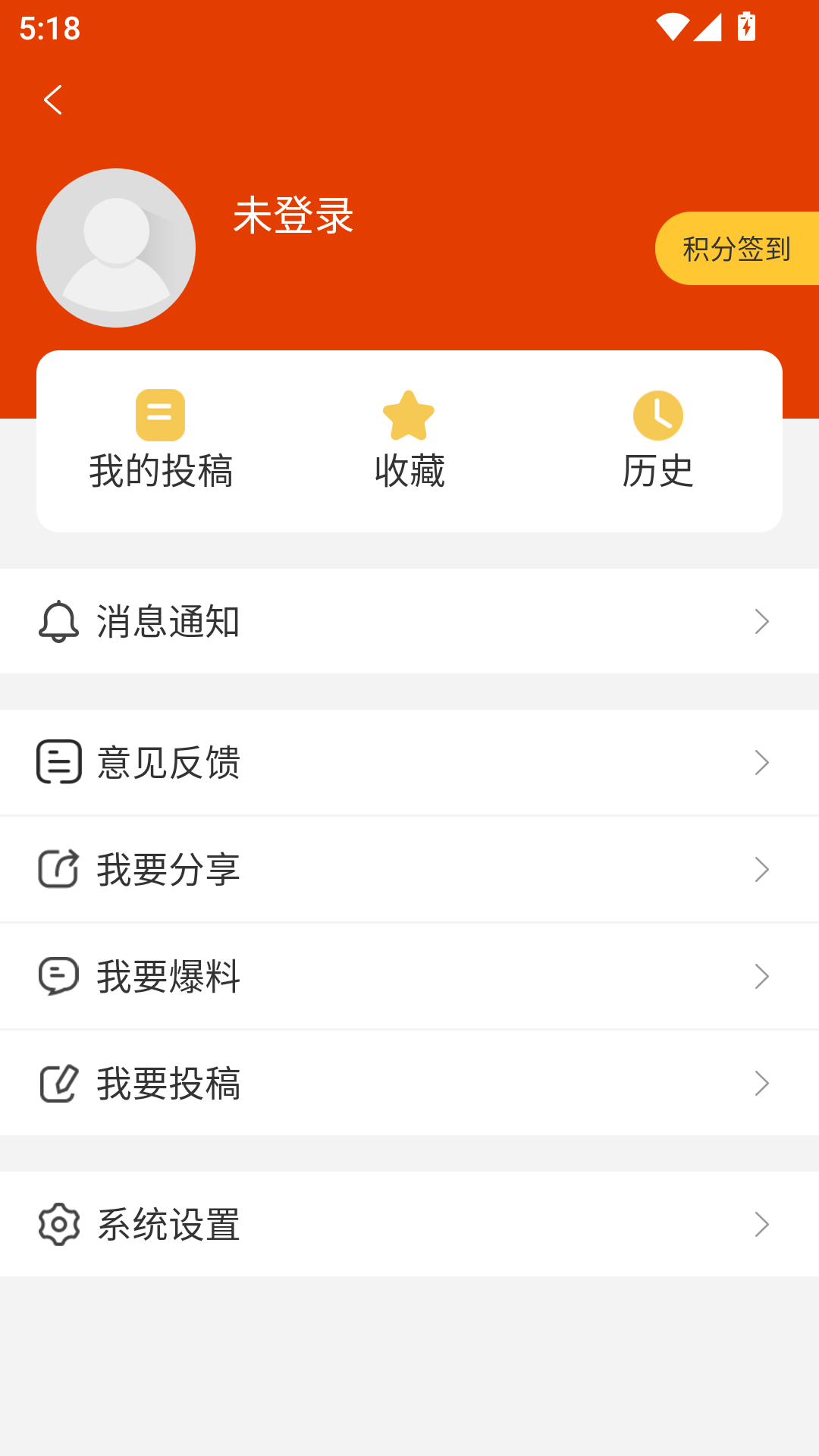Open 历史 browsing history
Screen dimensions: 819x1456
pyautogui.click(x=657, y=441)
